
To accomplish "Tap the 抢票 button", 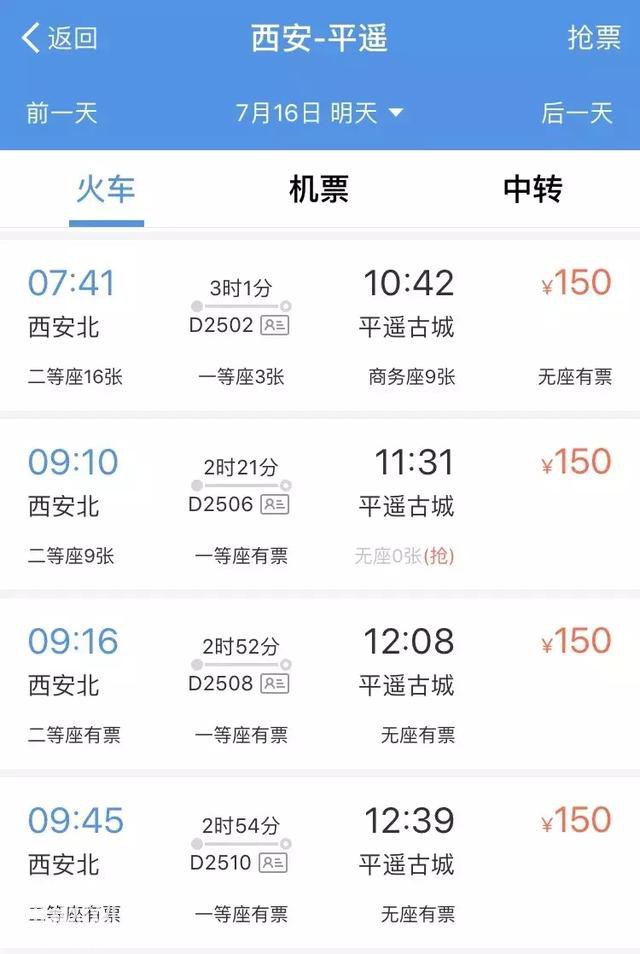I will [594, 39].
